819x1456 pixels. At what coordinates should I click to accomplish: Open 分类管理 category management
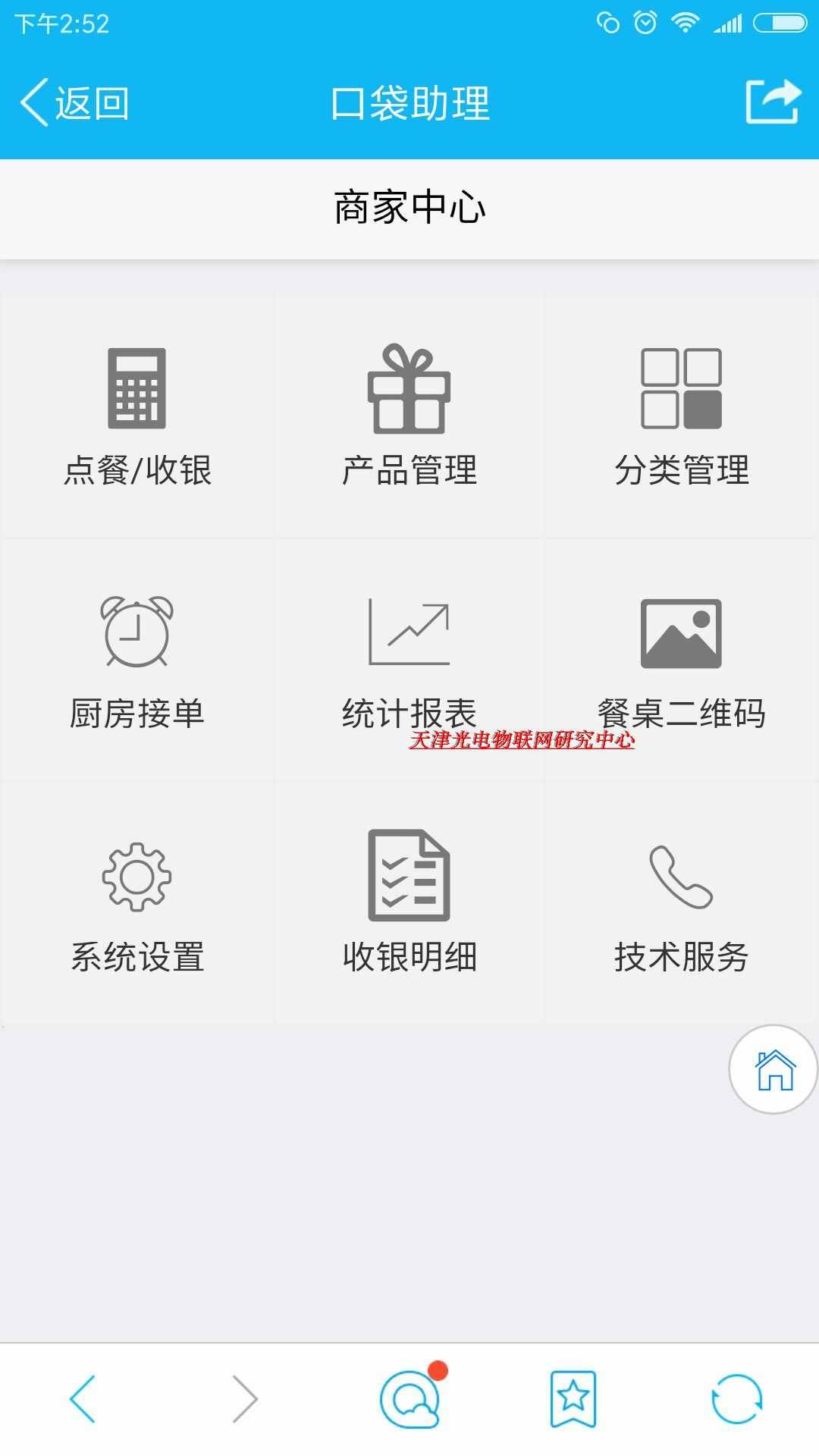[x=681, y=417]
